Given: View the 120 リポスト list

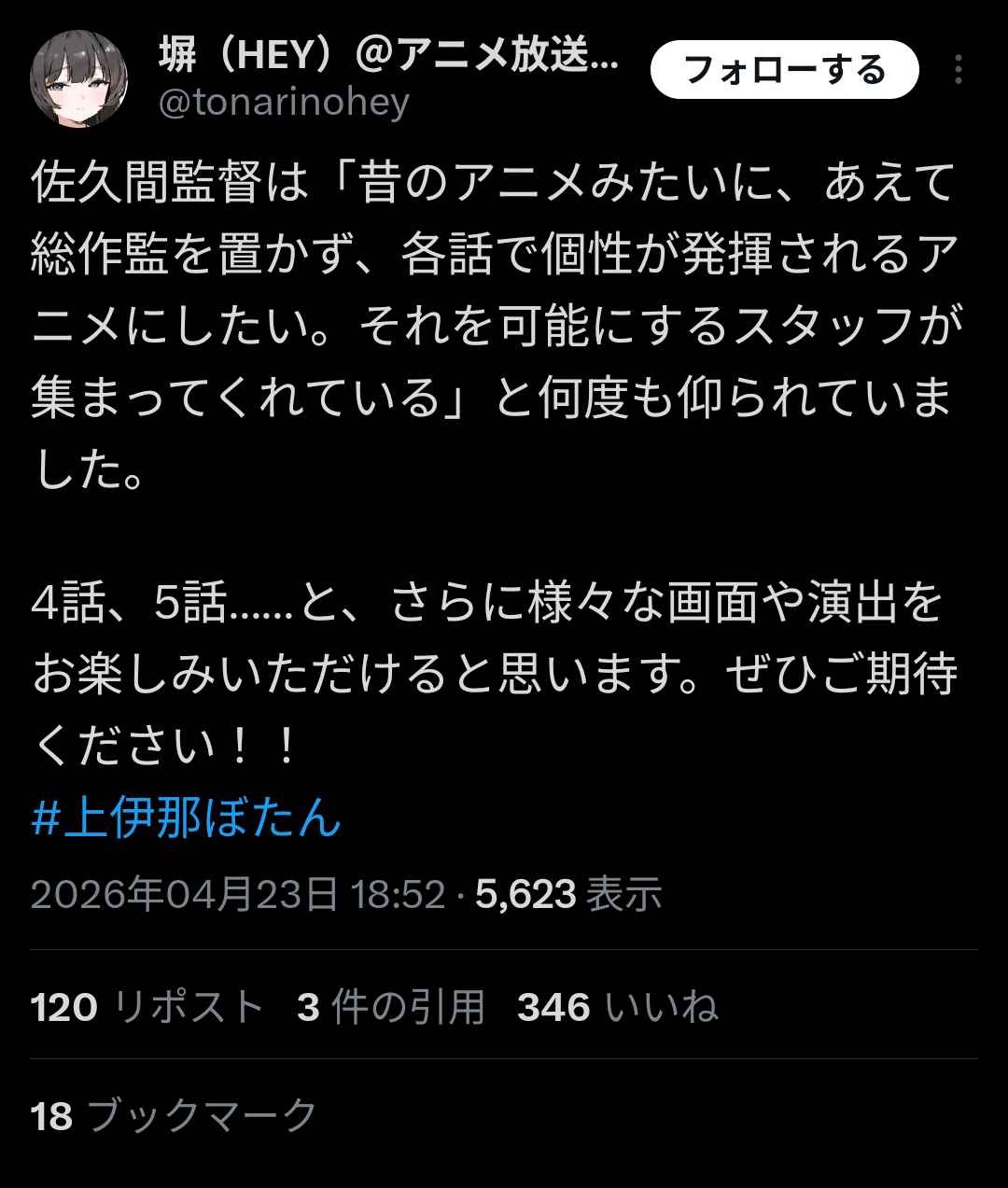Looking at the screenshot, I should click(x=147, y=1007).
